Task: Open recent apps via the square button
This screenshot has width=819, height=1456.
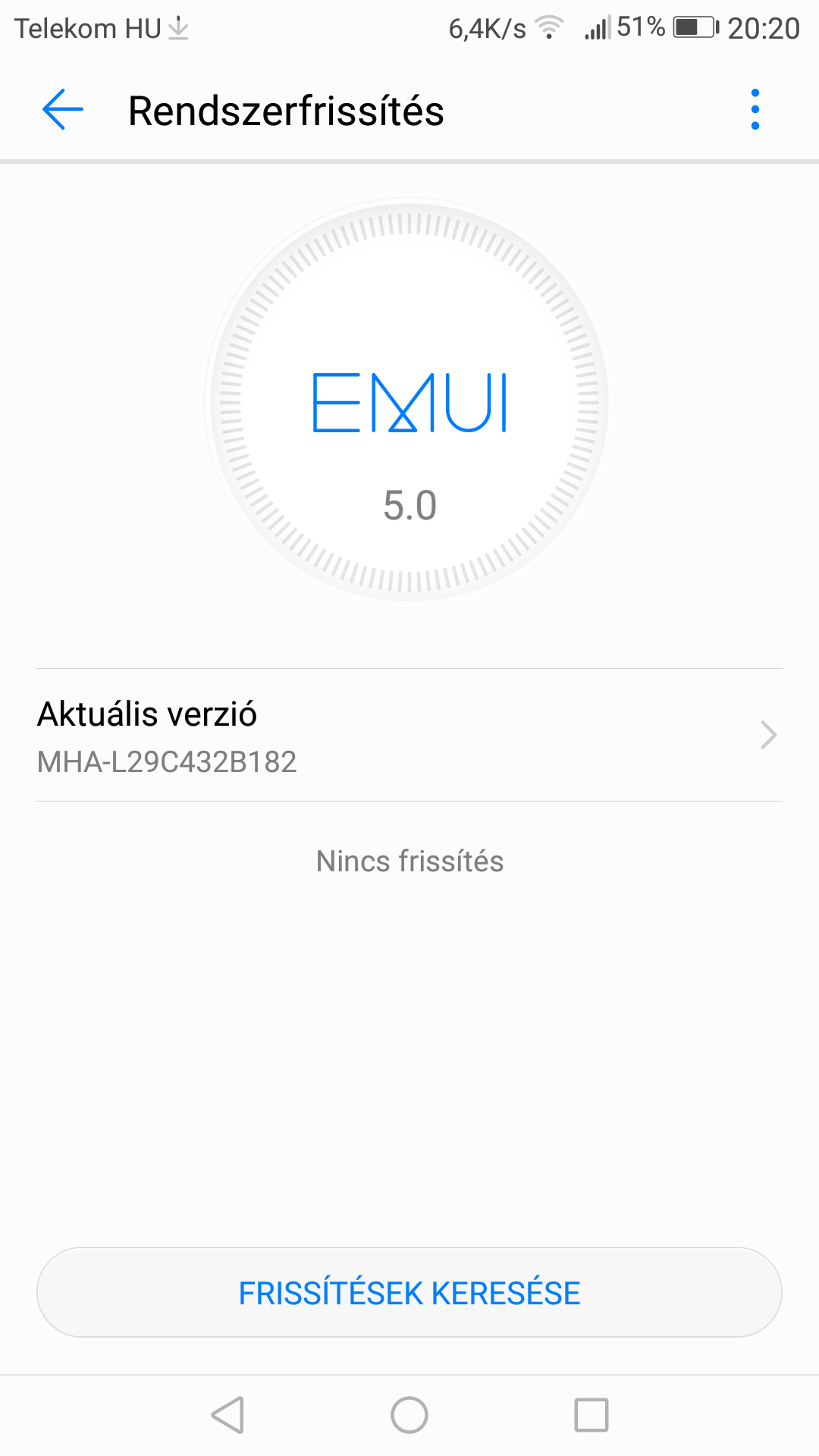Action: pyautogui.click(x=591, y=1415)
